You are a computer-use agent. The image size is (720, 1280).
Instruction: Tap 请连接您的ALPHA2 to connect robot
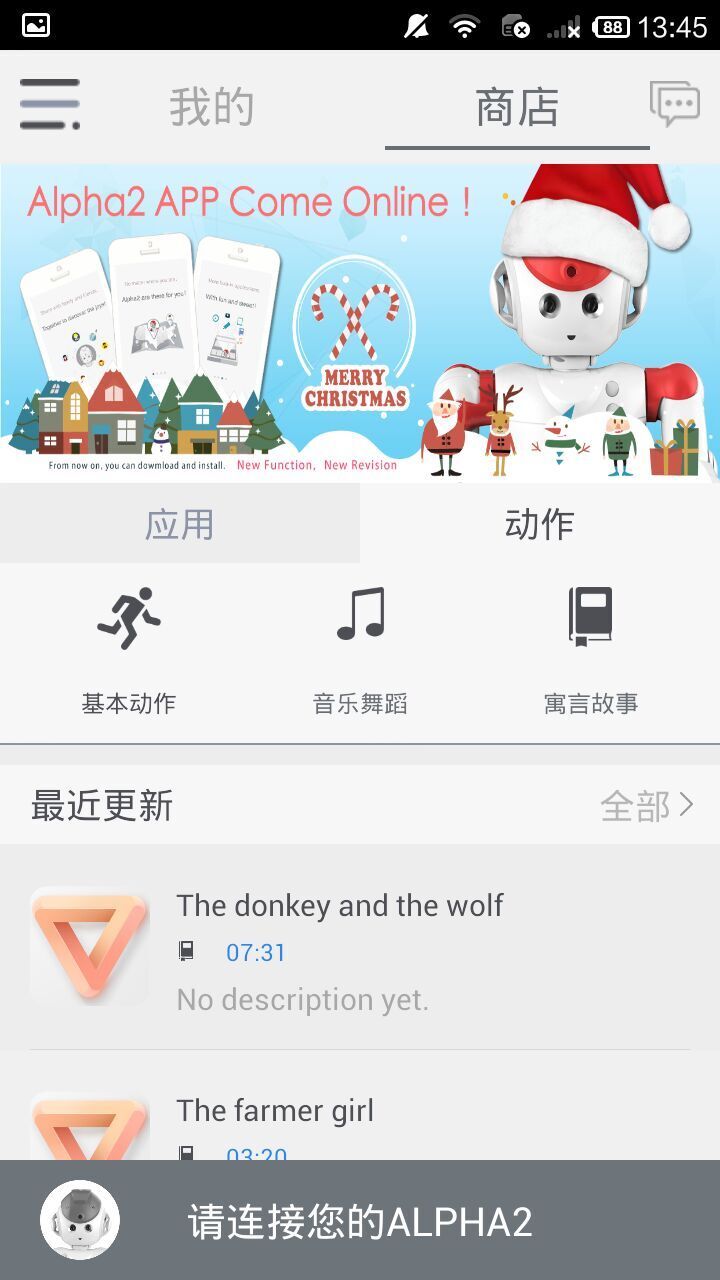tap(360, 1221)
